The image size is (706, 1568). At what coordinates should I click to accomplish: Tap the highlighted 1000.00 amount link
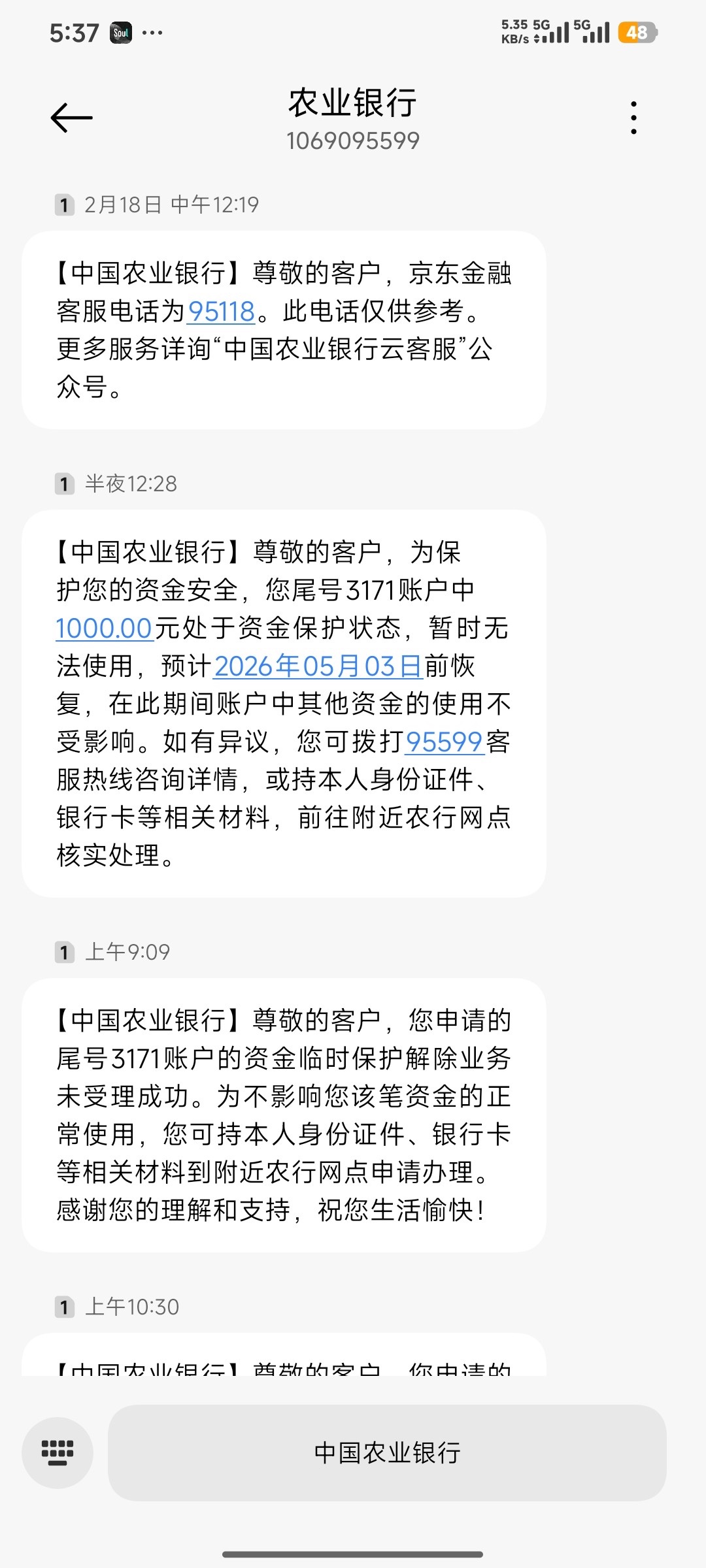pyautogui.click(x=105, y=629)
